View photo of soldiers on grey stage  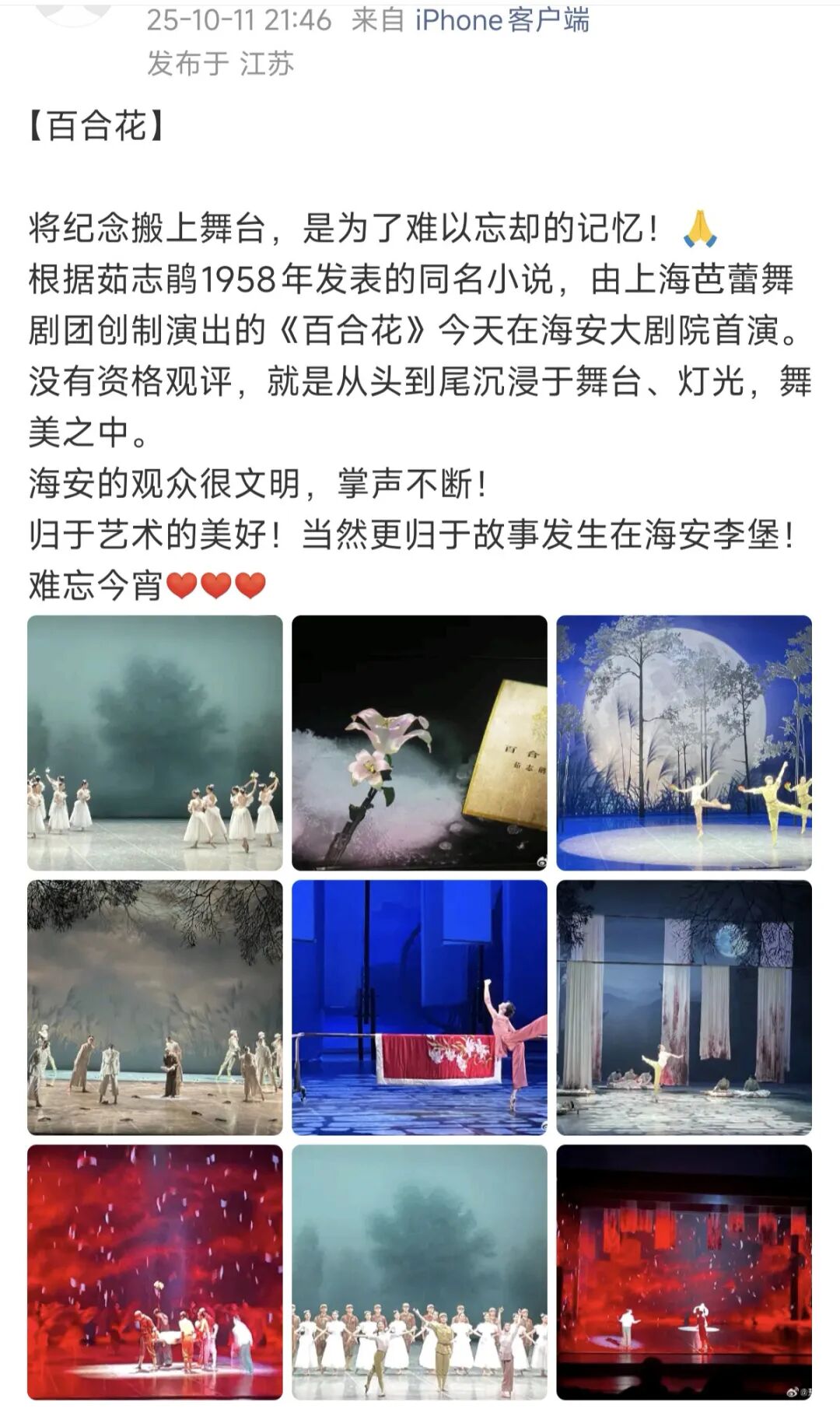coord(155,1008)
